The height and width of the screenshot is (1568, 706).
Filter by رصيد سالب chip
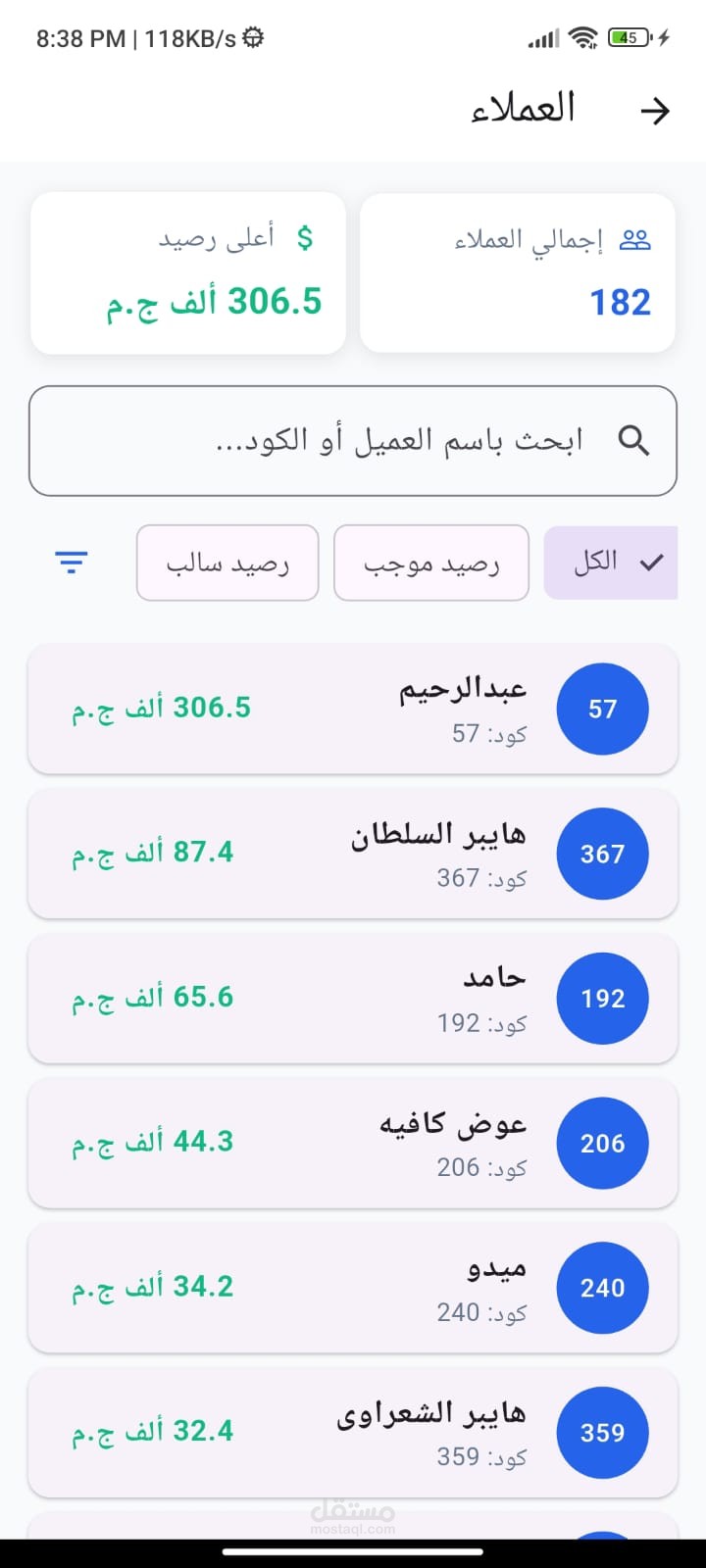click(227, 563)
